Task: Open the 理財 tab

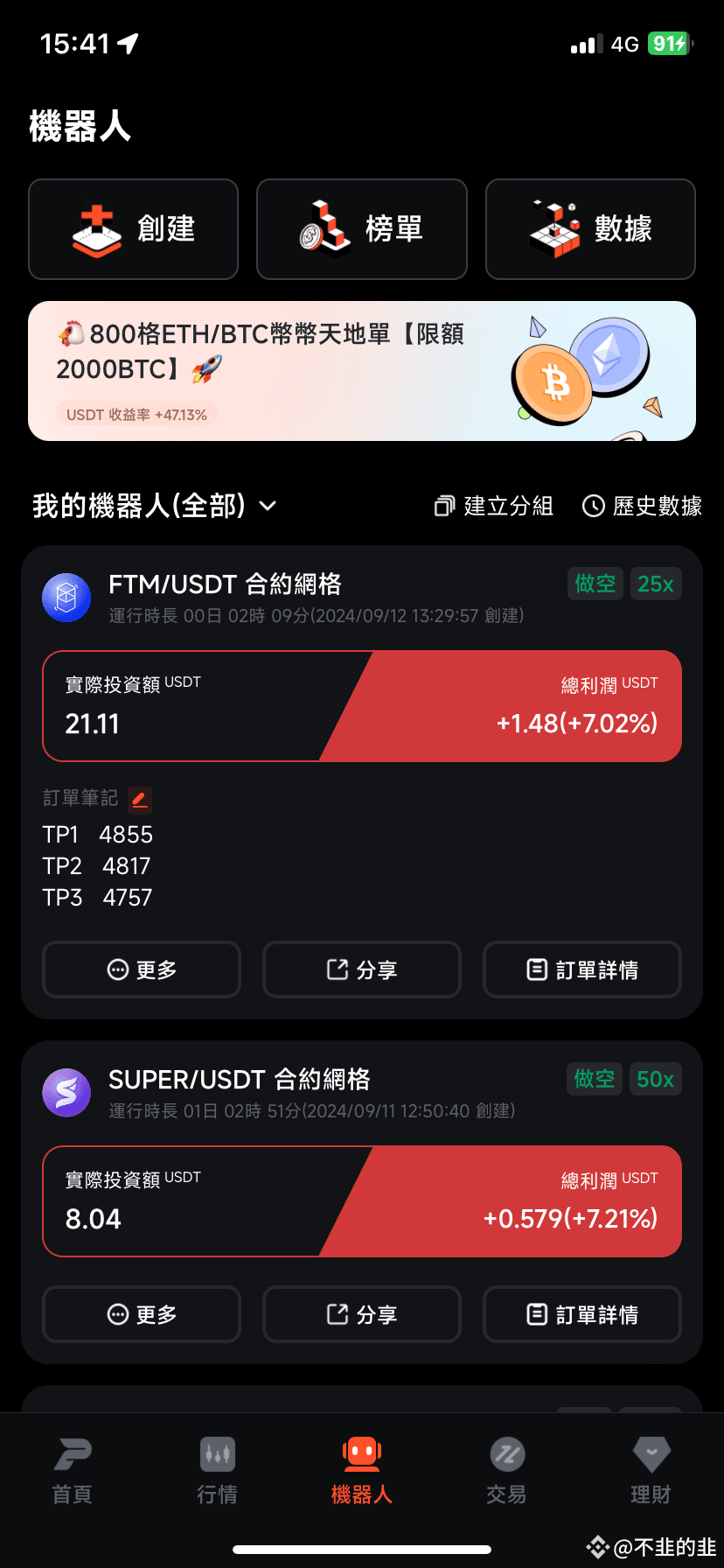Action: pyautogui.click(x=651, y=1470)
